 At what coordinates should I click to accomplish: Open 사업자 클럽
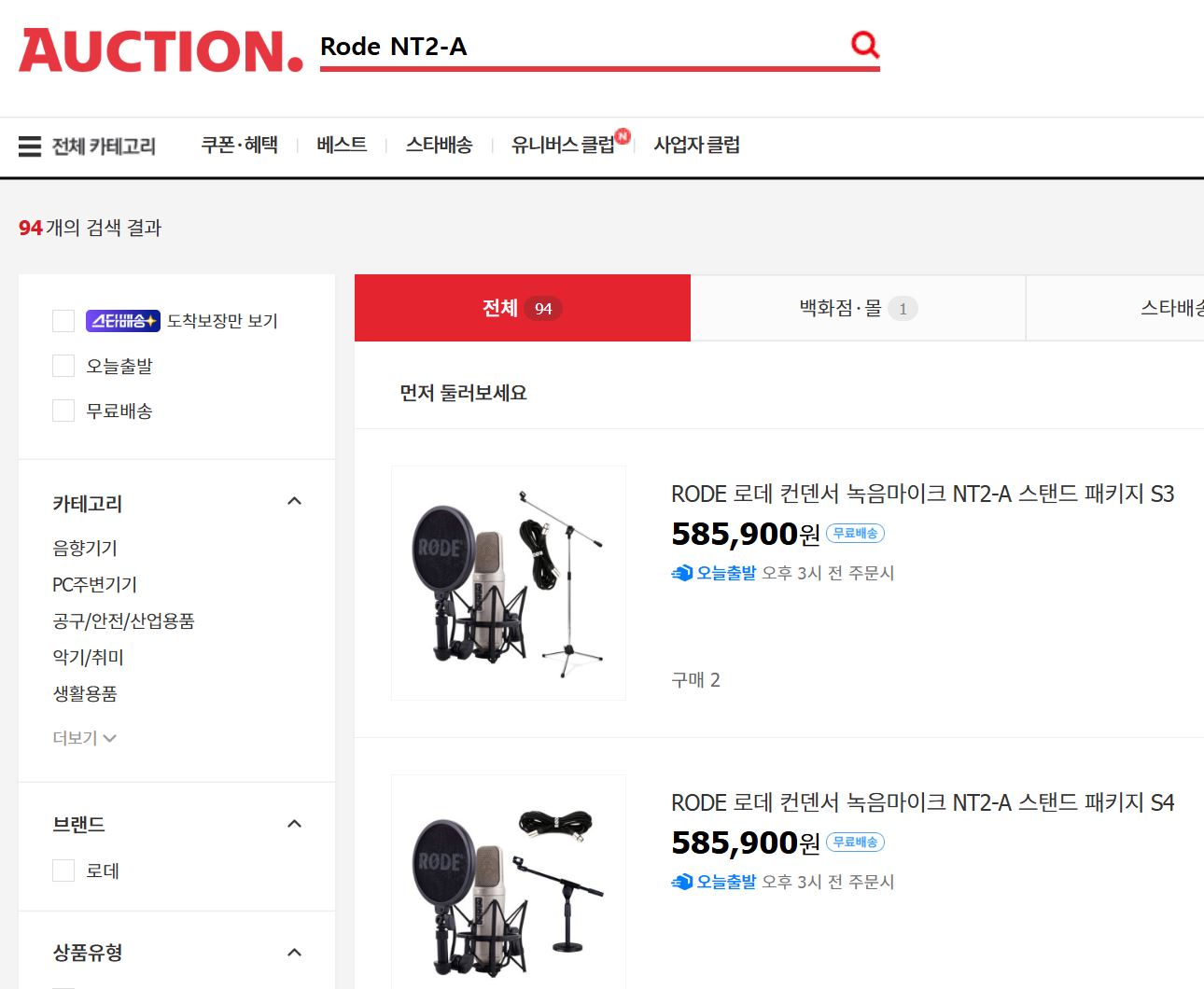coord(696,145)
